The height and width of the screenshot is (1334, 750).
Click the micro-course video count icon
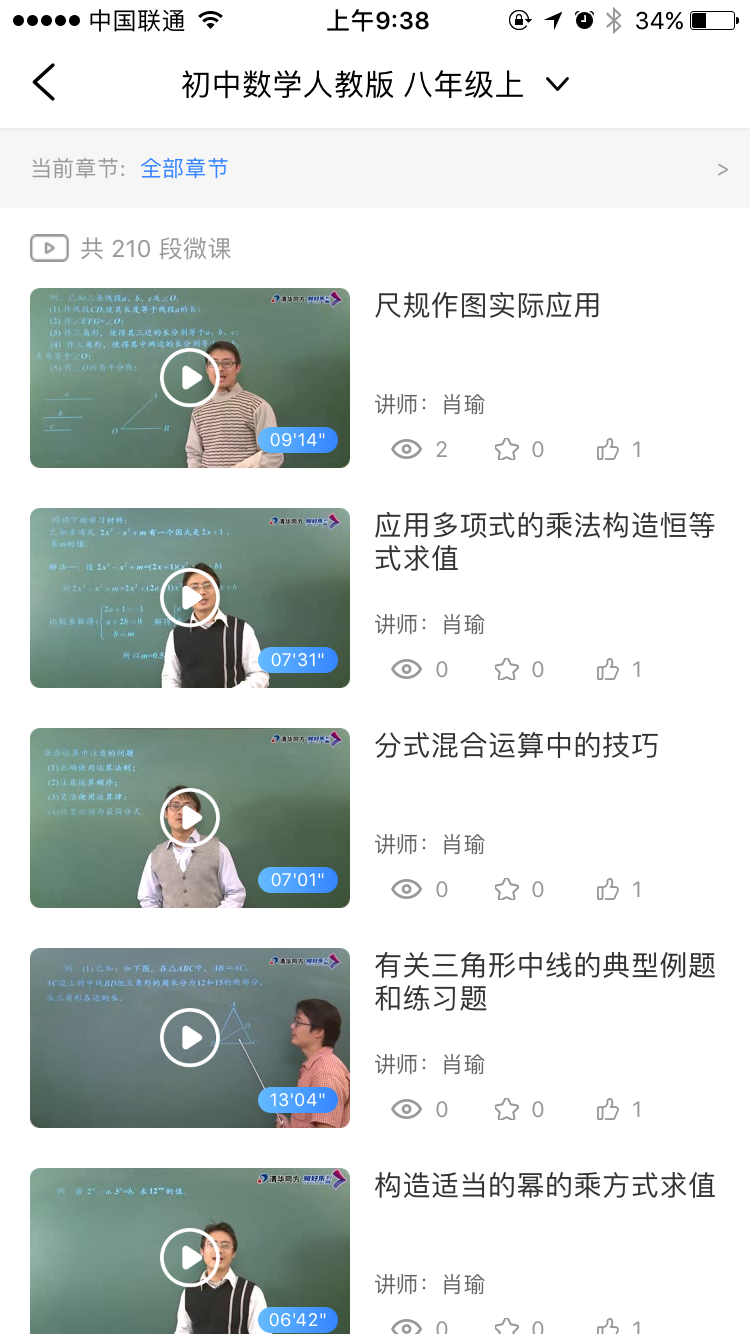click(x=48, y=247)
